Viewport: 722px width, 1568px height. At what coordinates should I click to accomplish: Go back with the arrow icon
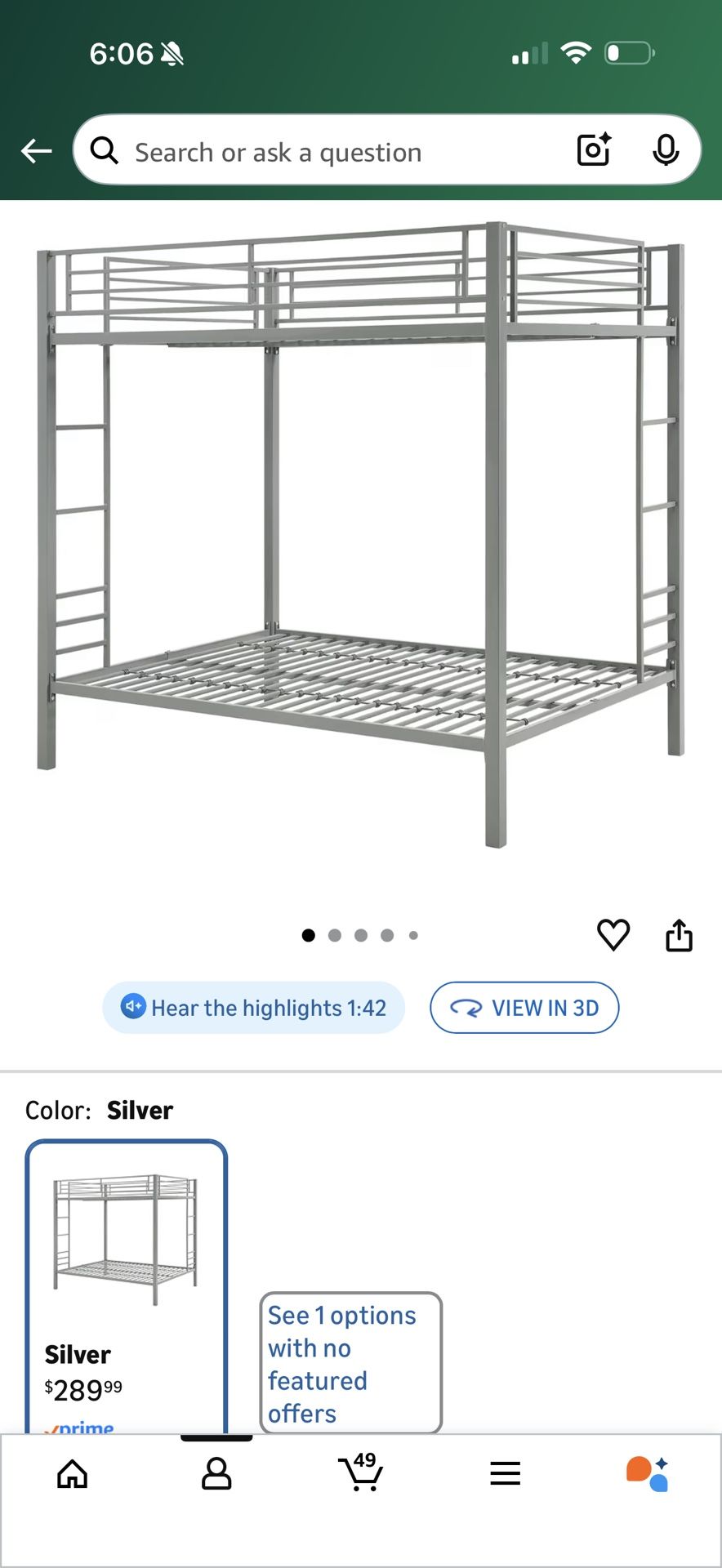pyautogui.click(x=36, y=151)
